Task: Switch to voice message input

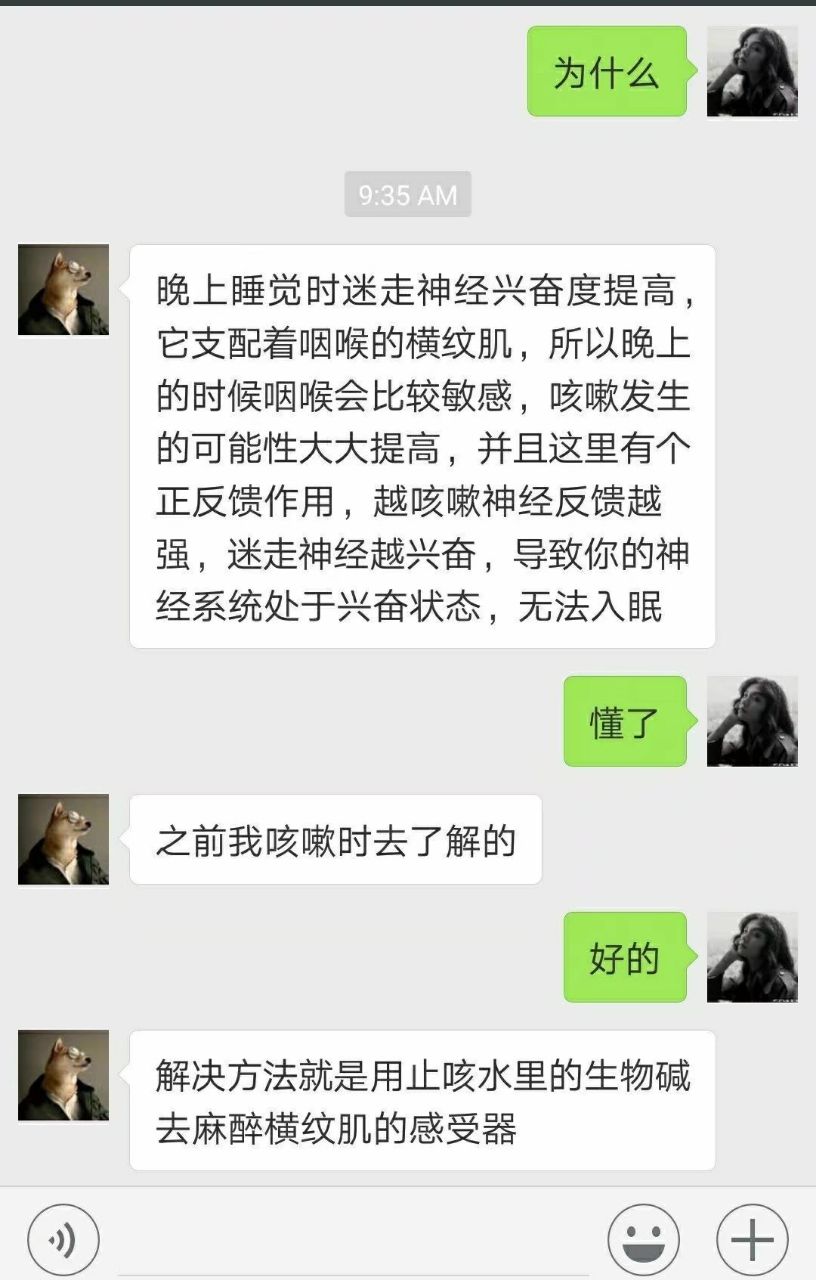Action: point(63,1240)
